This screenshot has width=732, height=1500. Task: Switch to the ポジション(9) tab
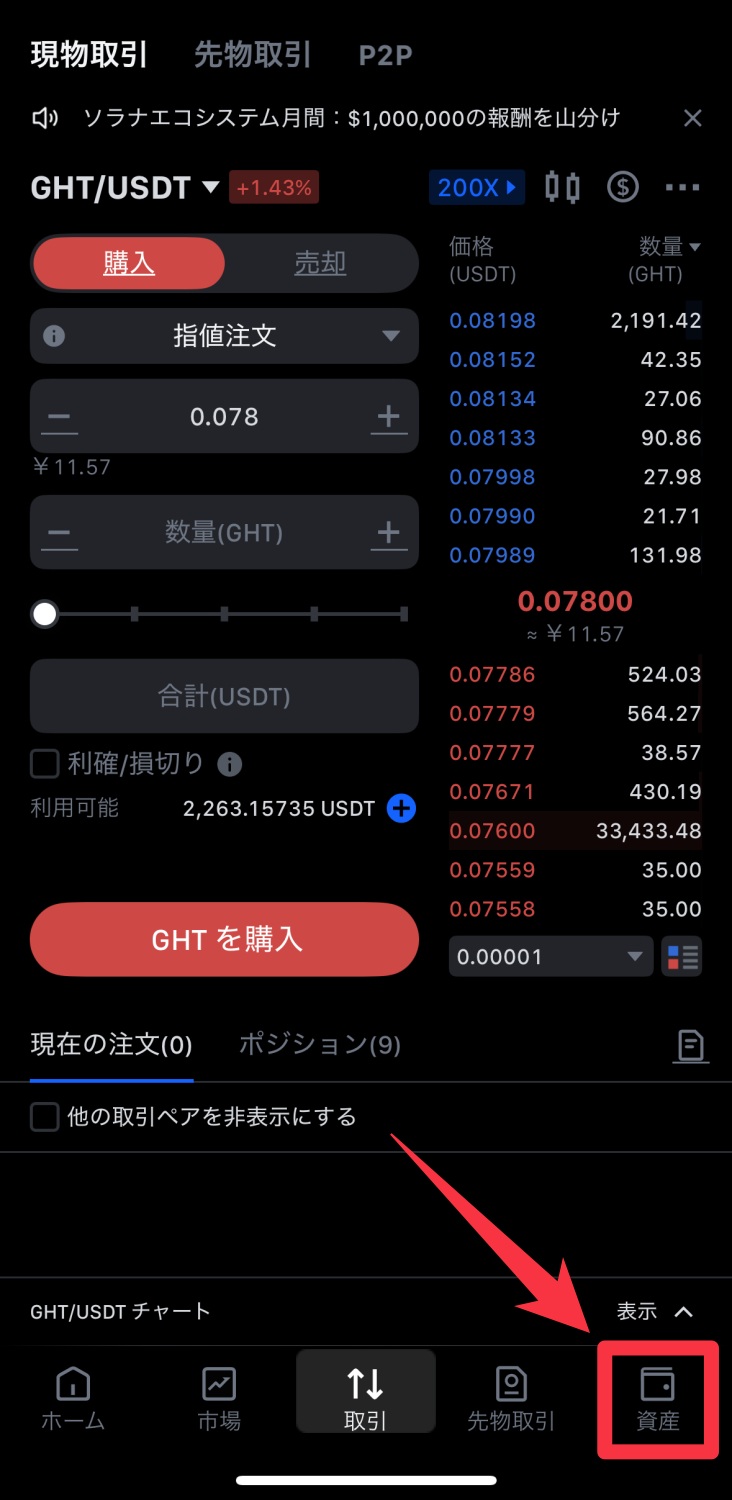[319, 1045]
